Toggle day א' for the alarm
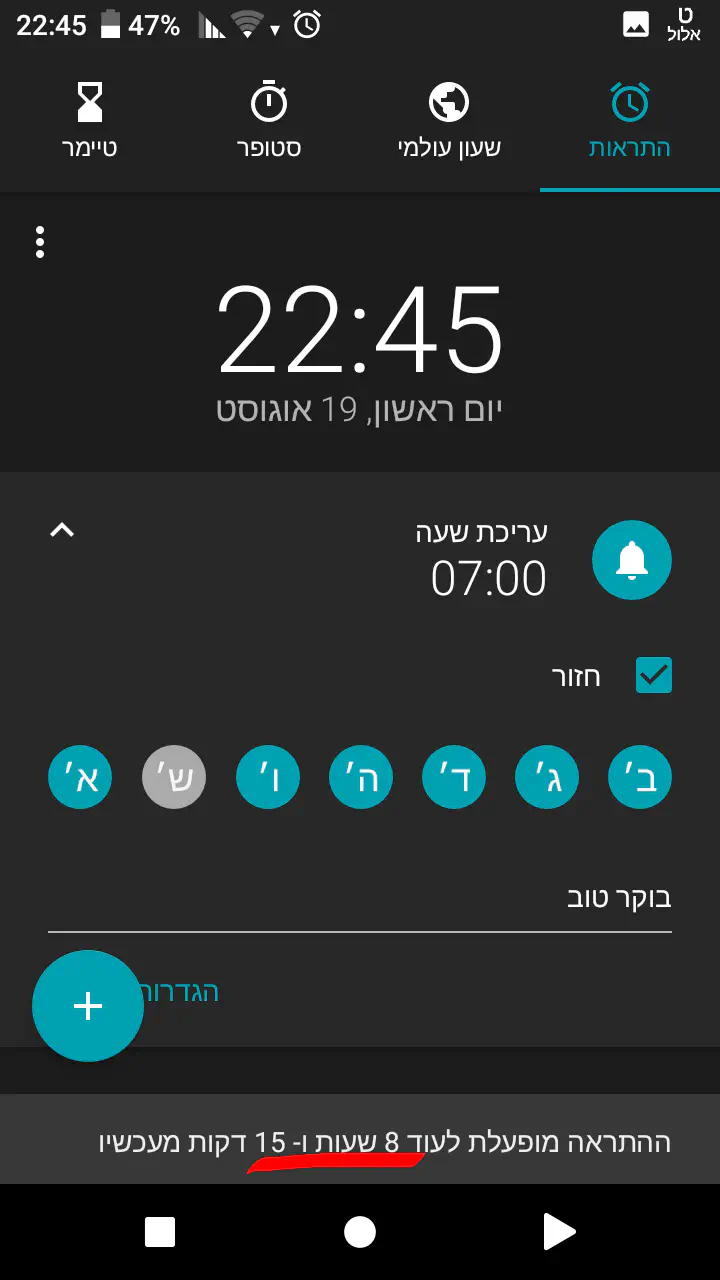 [x=80, y=779]
